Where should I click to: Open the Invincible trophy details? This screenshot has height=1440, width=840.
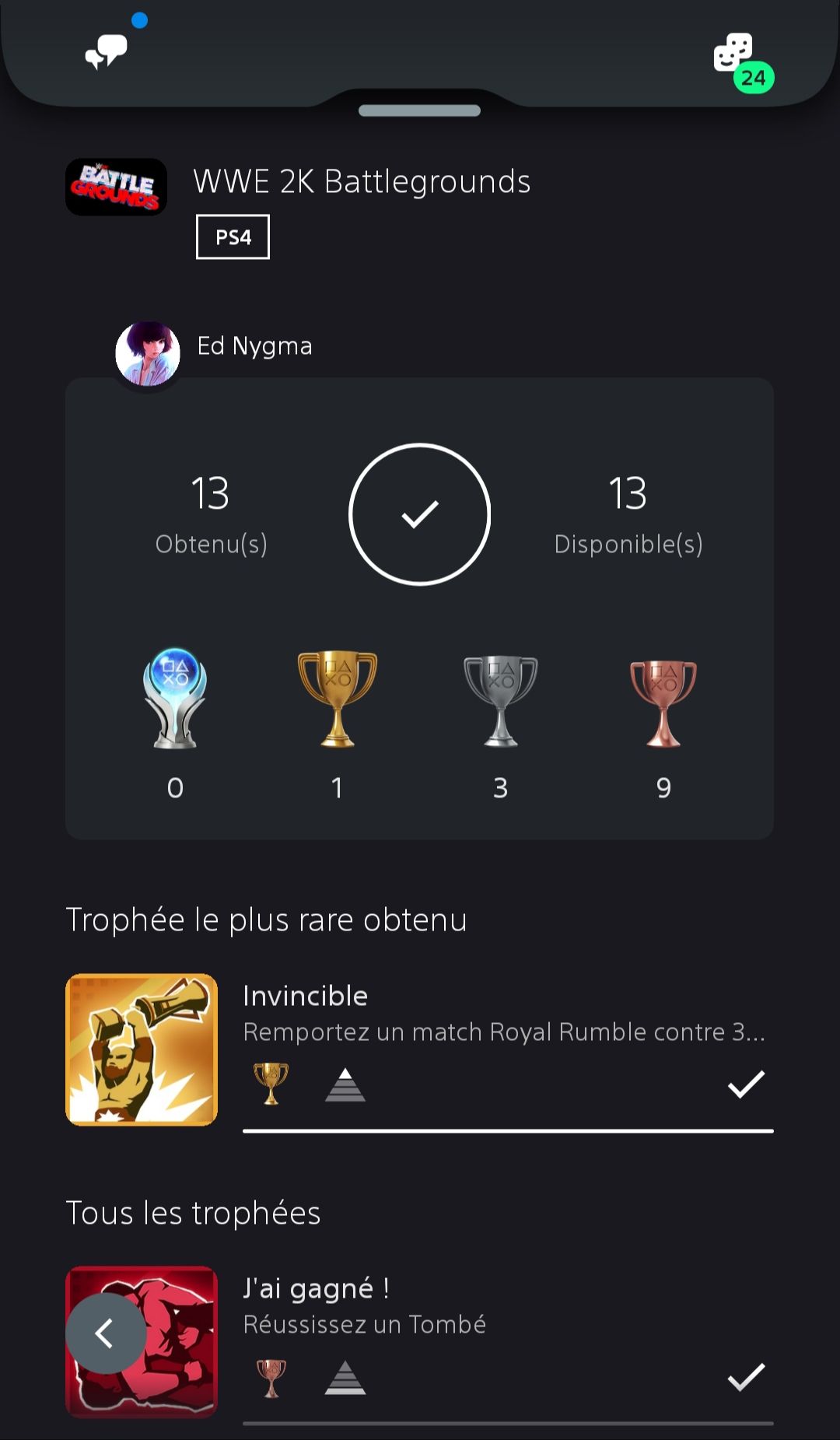[420, 1049]
